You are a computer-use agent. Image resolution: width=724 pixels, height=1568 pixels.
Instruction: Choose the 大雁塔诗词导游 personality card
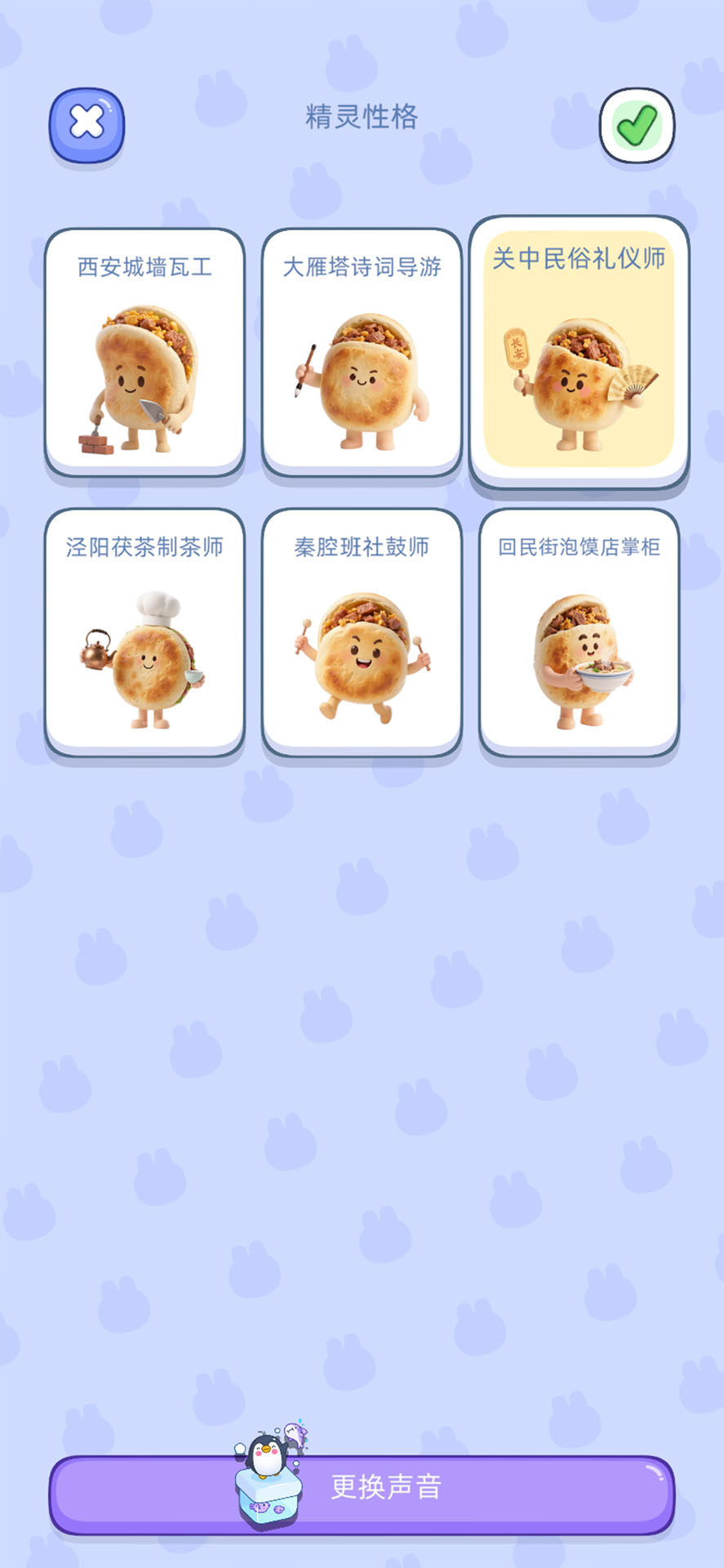point(362,352)
